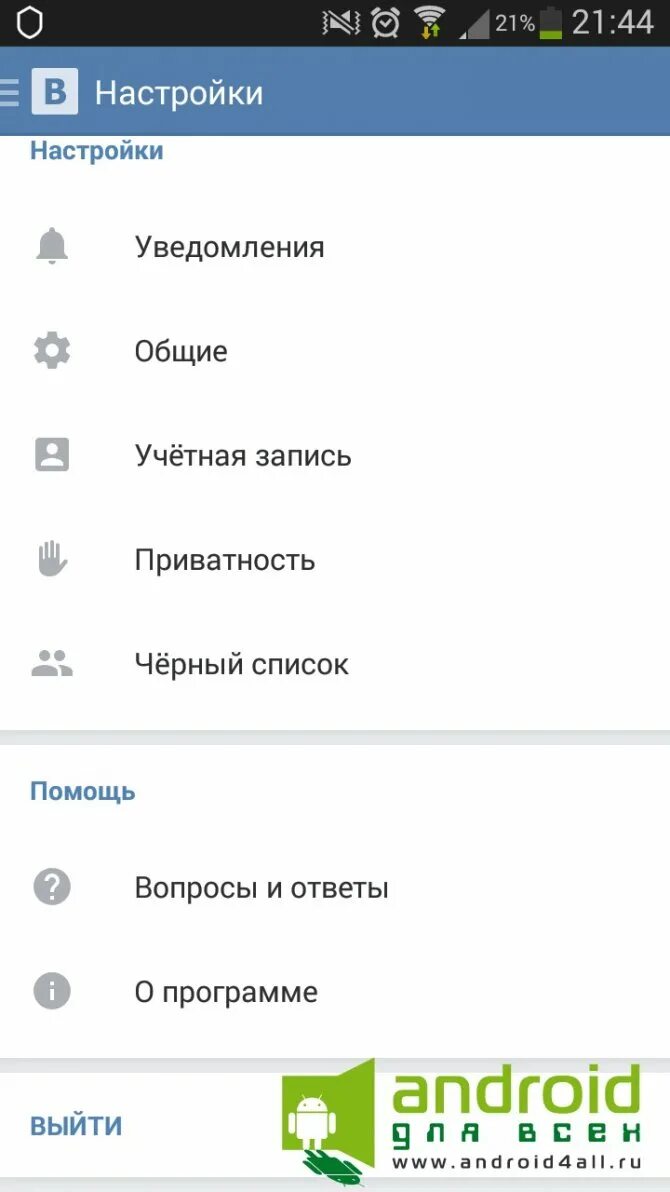Go to Учётная запись

pyautogui.click(x=243, y=456)
